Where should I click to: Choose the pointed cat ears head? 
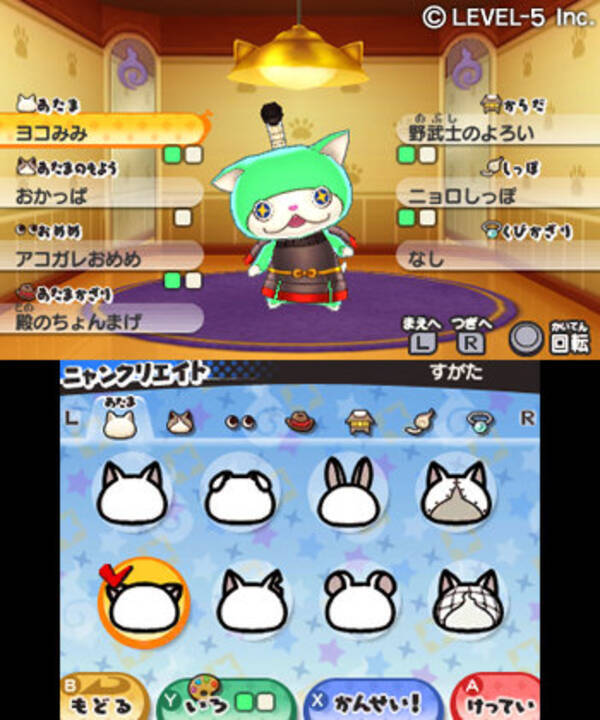tap(131, 493)
